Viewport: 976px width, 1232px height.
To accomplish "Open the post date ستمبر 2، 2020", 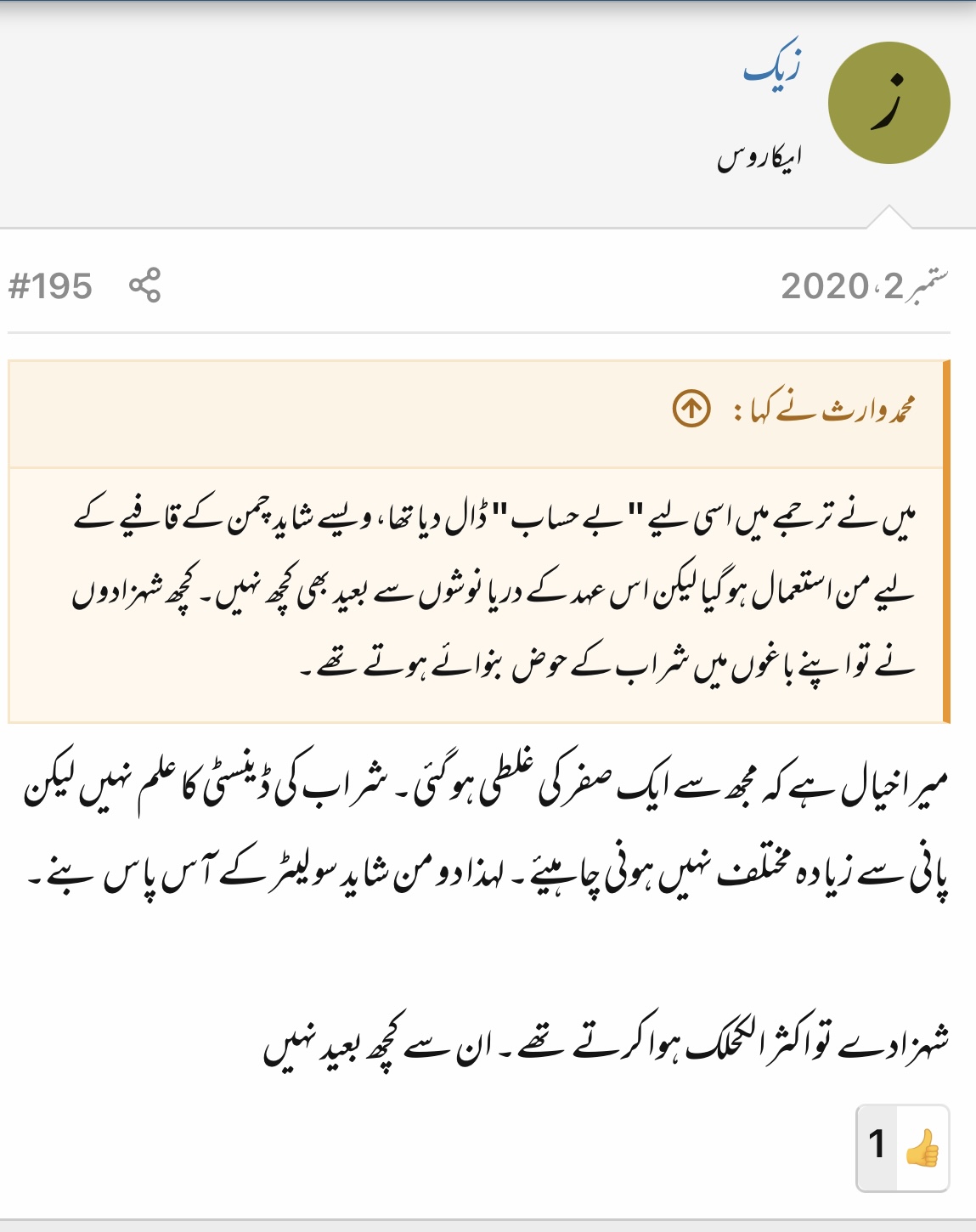I will click(x=863, y=286).
